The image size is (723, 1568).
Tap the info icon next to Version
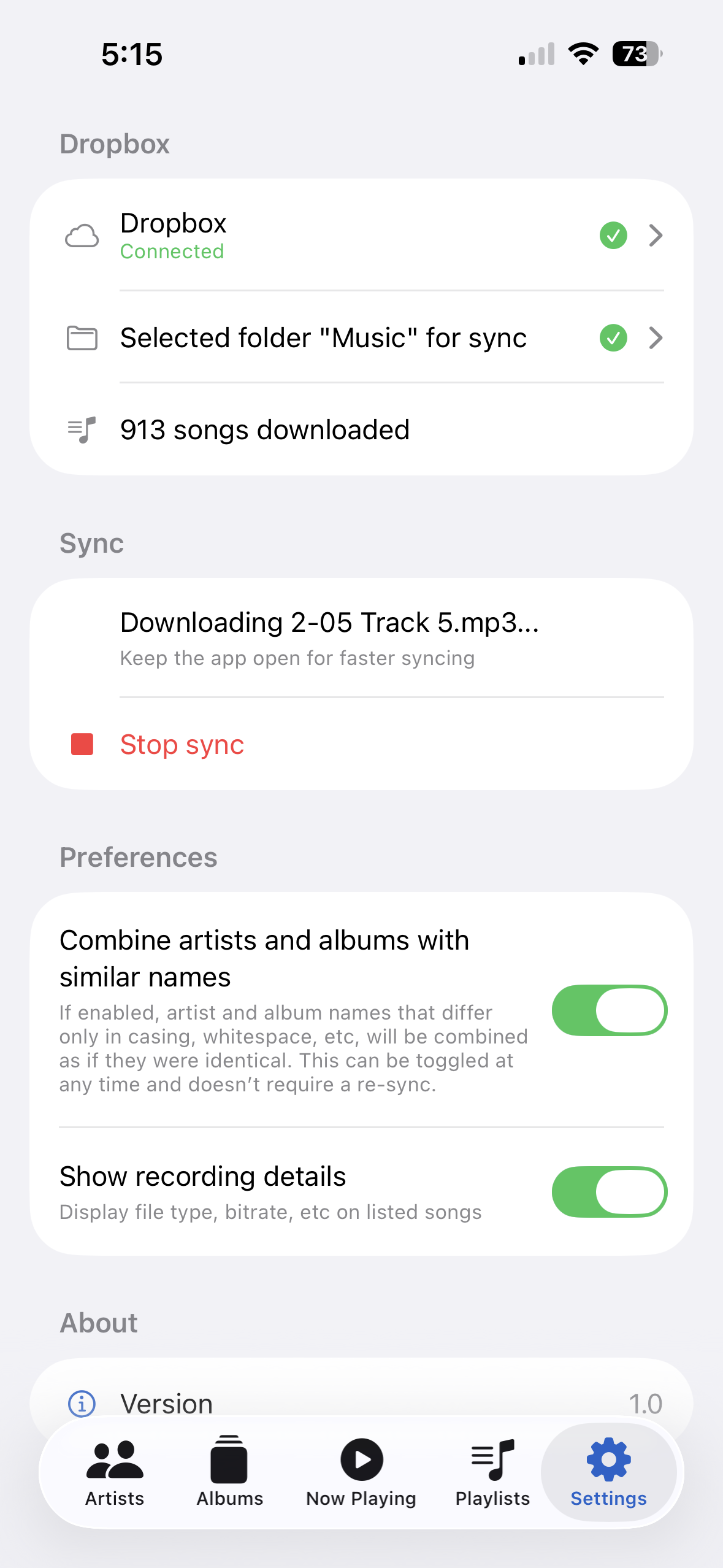click(82, 1403)
